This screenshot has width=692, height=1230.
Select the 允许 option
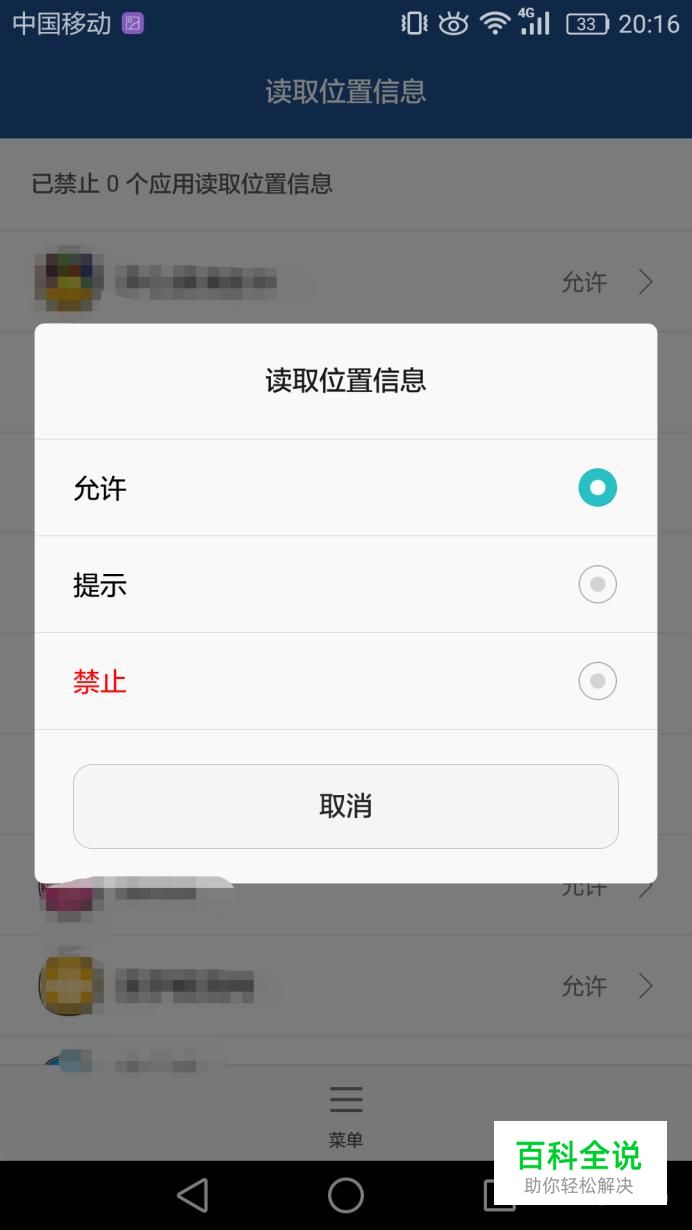click(345, 488)
